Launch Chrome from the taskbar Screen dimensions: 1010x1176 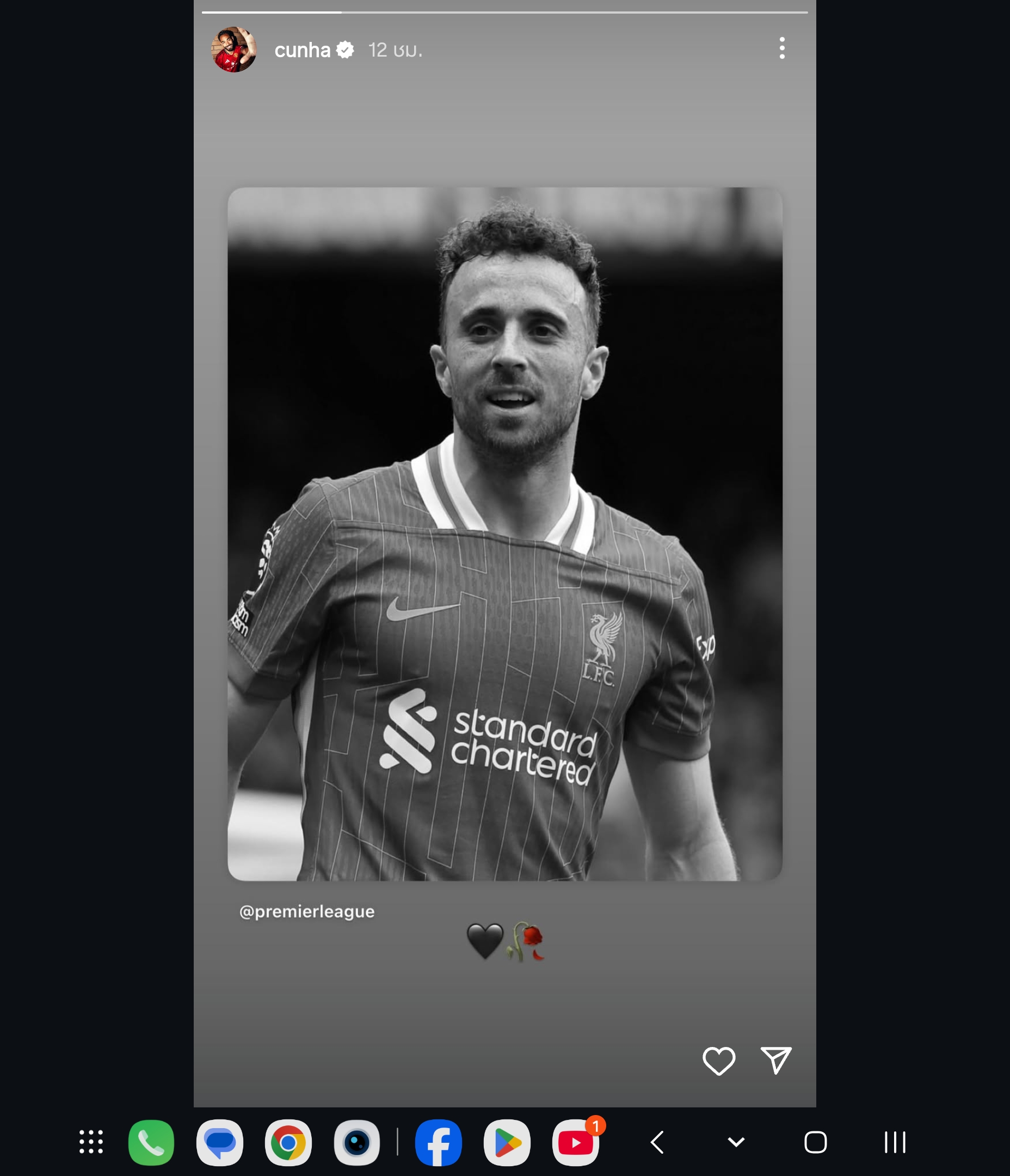click(x=288, y=1142)
